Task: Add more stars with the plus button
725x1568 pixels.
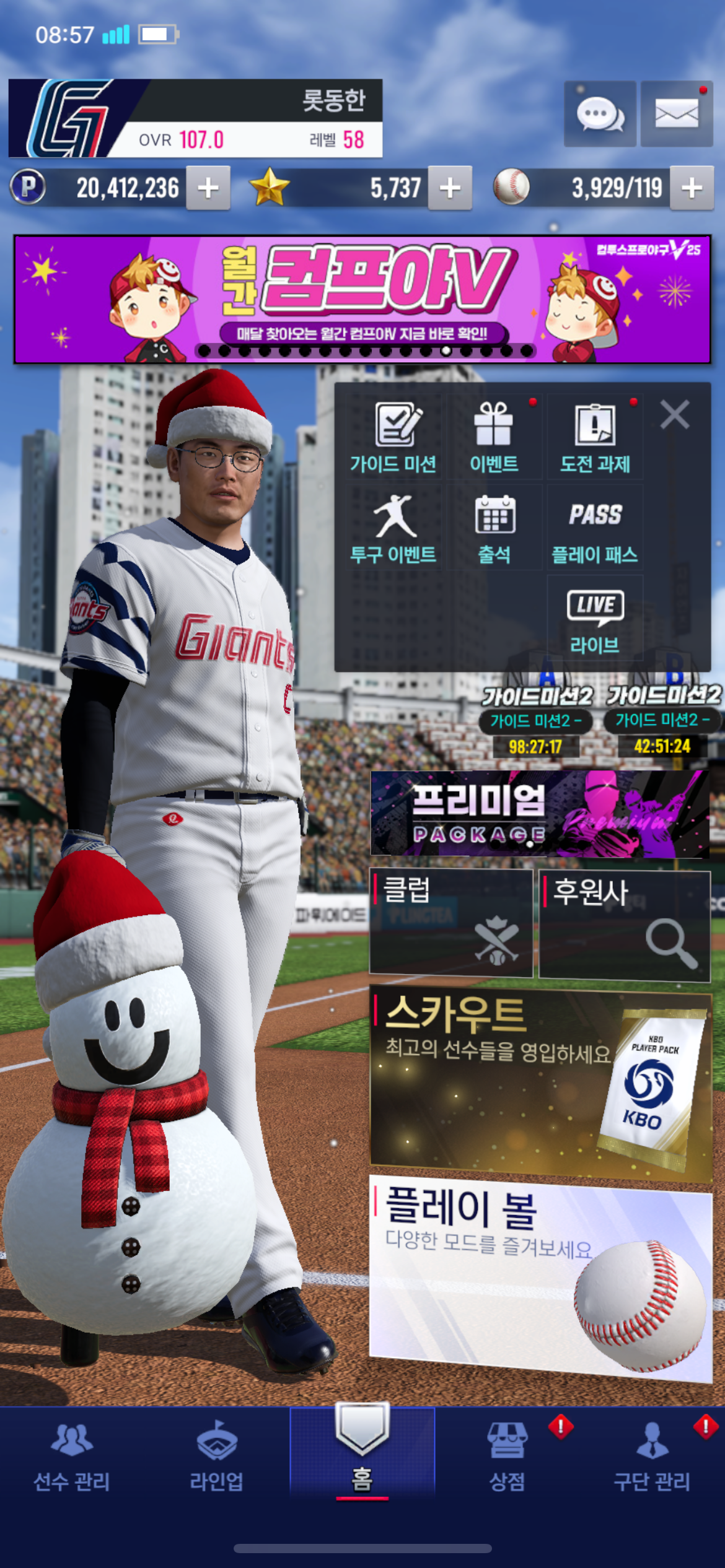Action: [450, 188]
